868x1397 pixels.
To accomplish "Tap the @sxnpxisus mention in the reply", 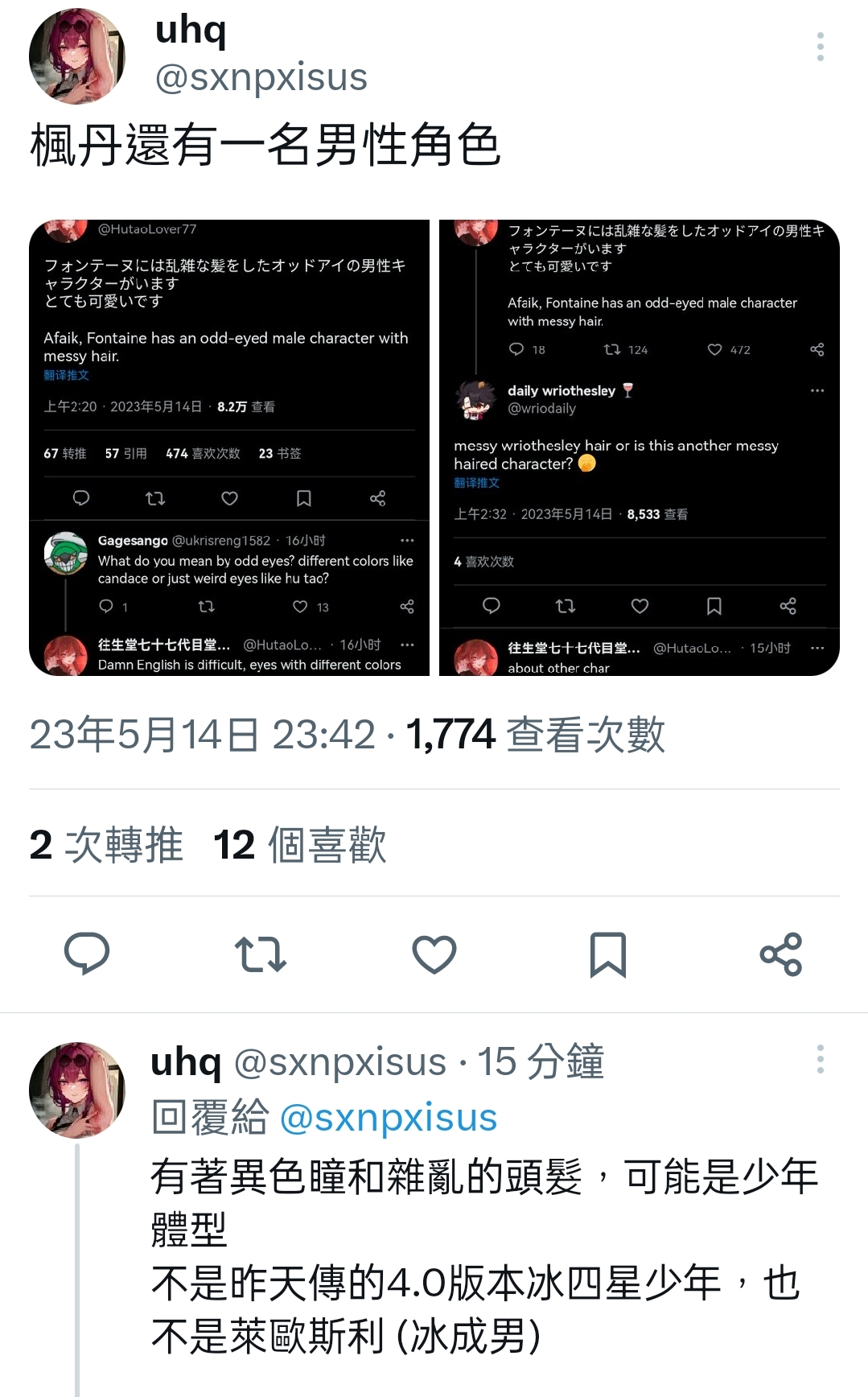I will pos(389,1118).
